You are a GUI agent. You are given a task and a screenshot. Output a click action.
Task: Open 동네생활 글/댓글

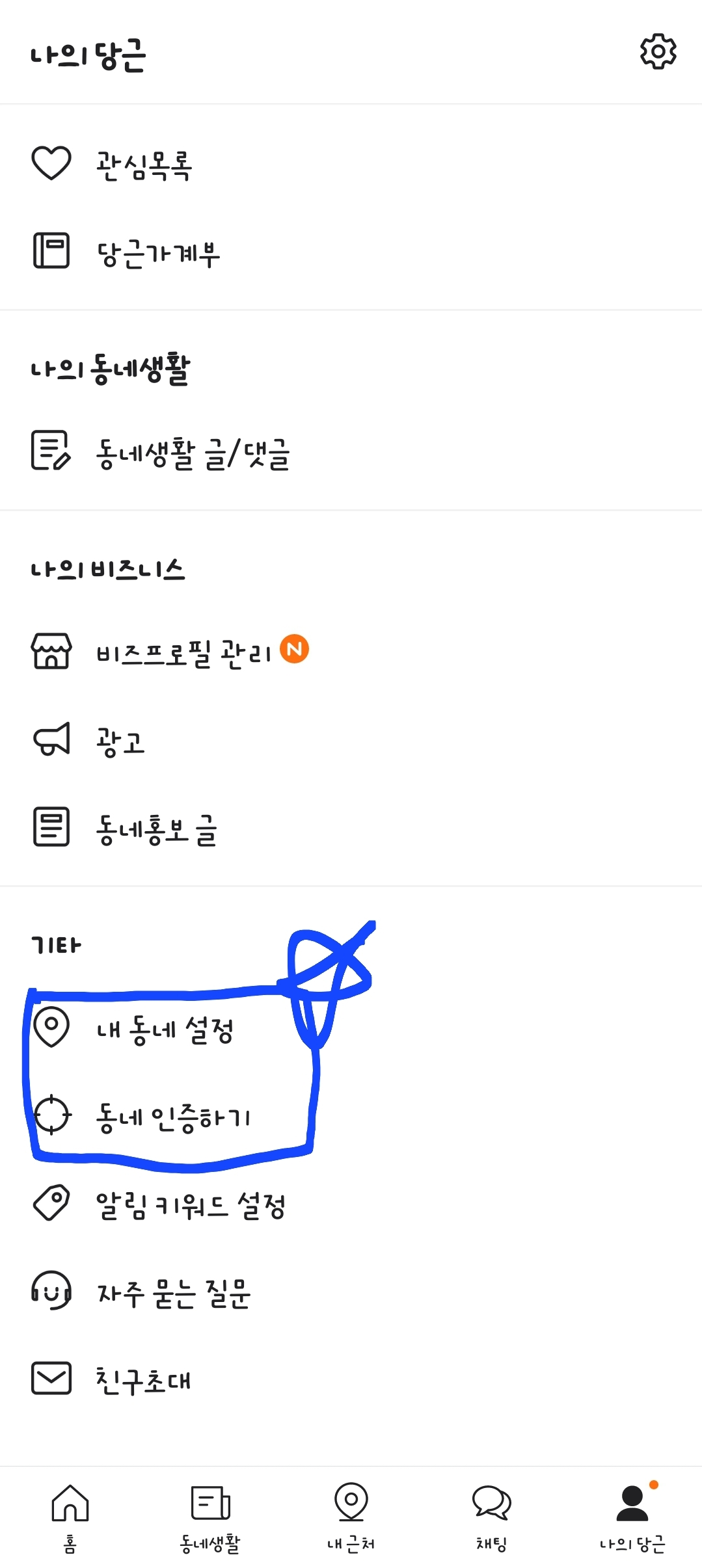tap(351, 451)
